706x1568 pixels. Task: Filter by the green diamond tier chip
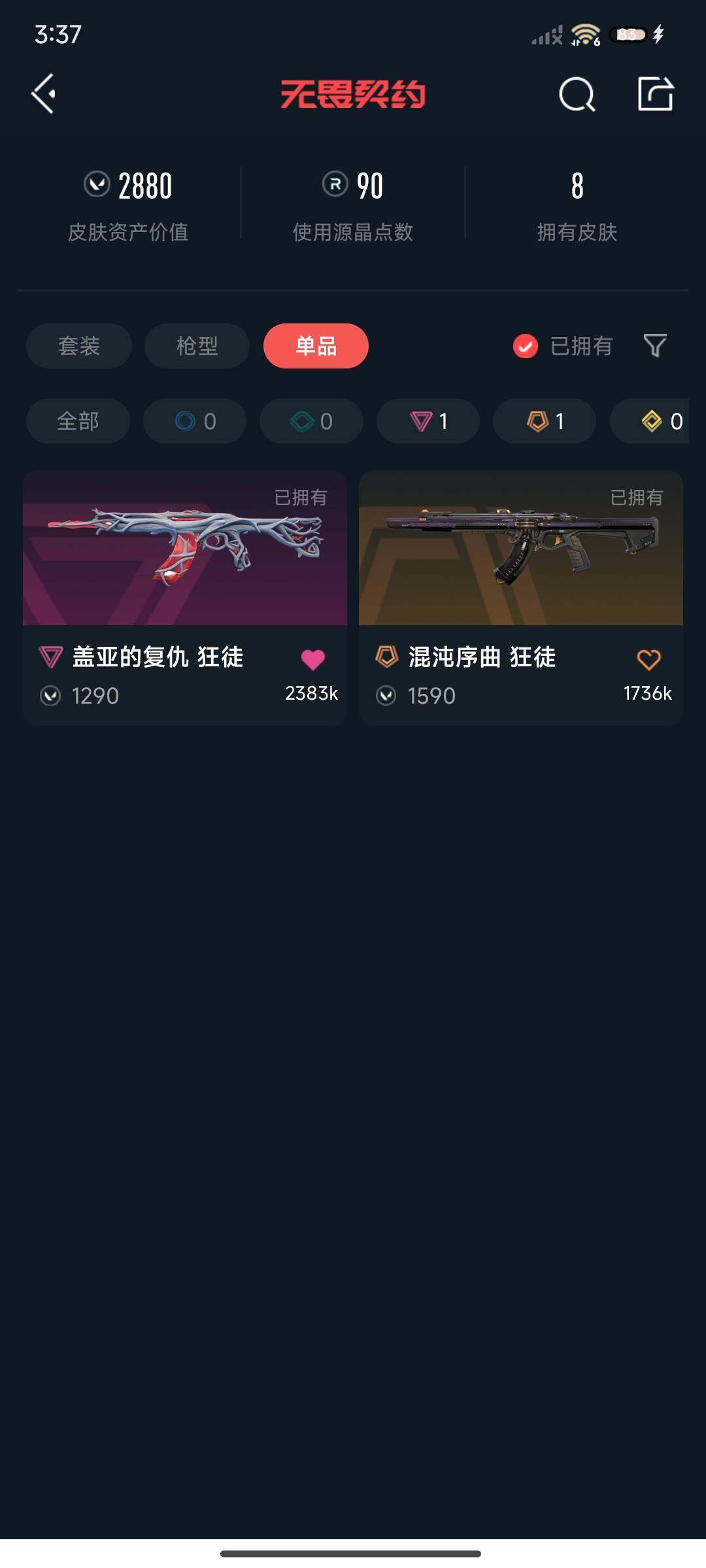[311, 421]
